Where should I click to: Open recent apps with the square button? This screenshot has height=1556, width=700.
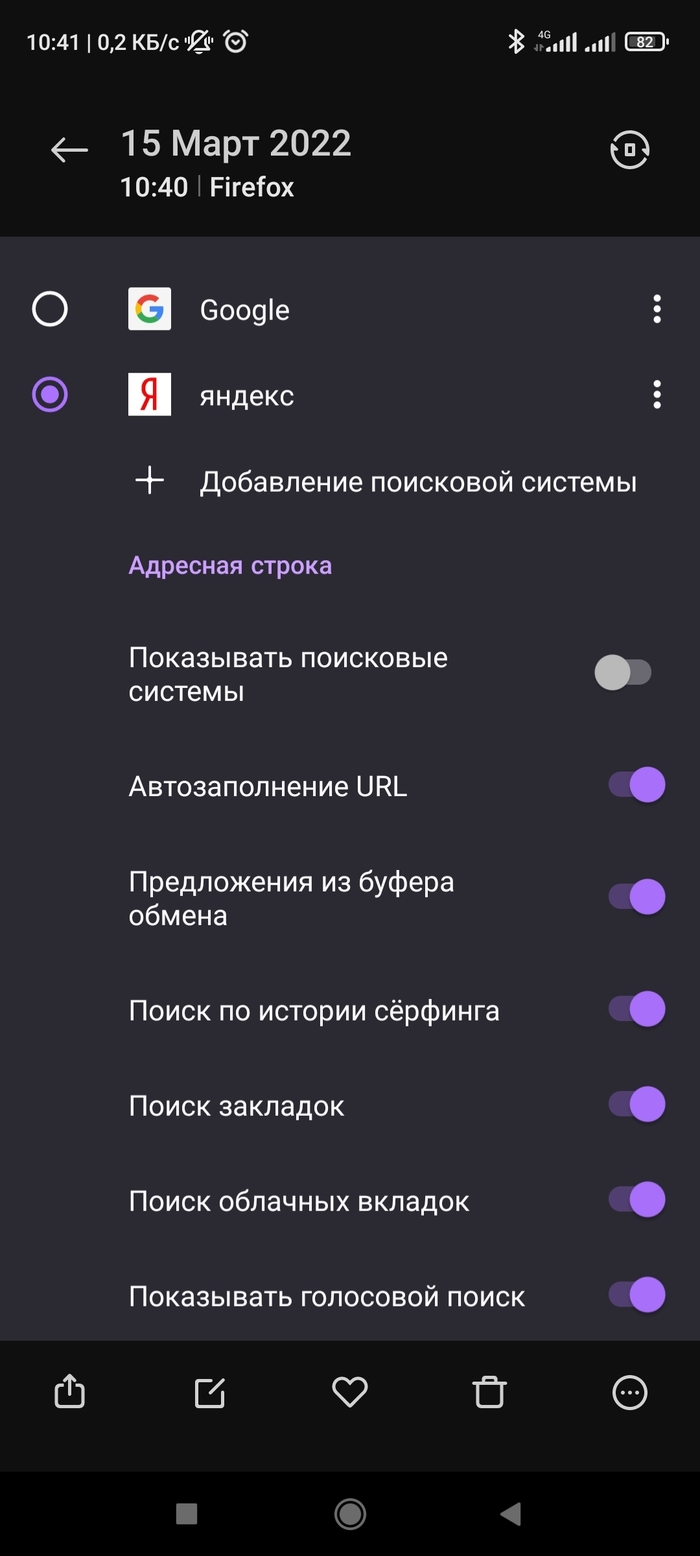click(186, 1514)
